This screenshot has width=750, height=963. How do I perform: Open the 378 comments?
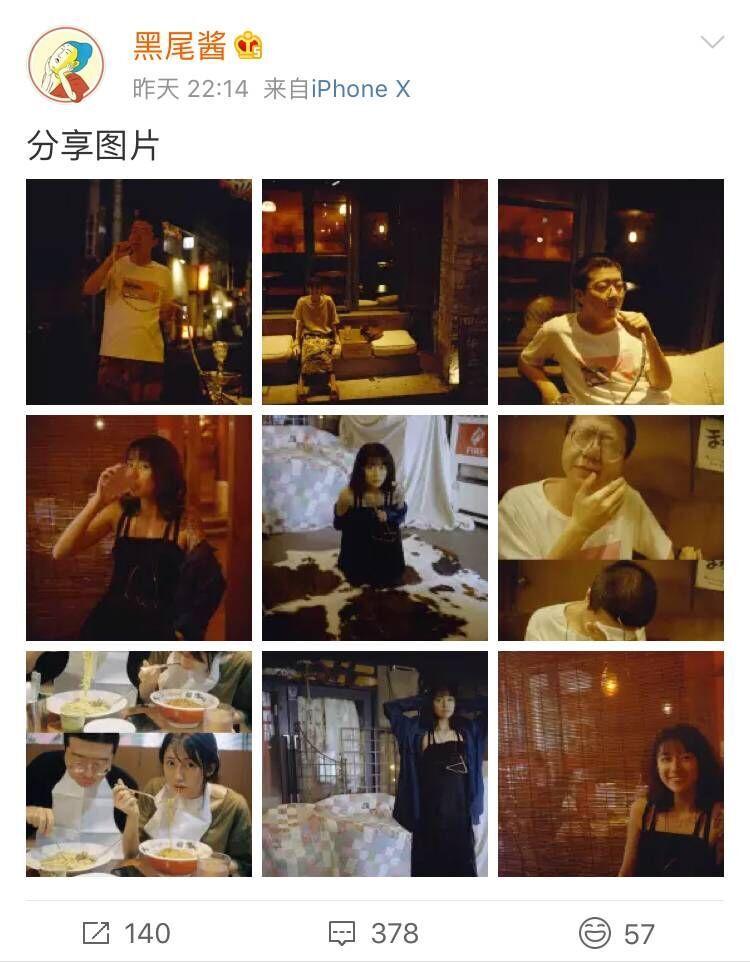[x=374, y=933]
